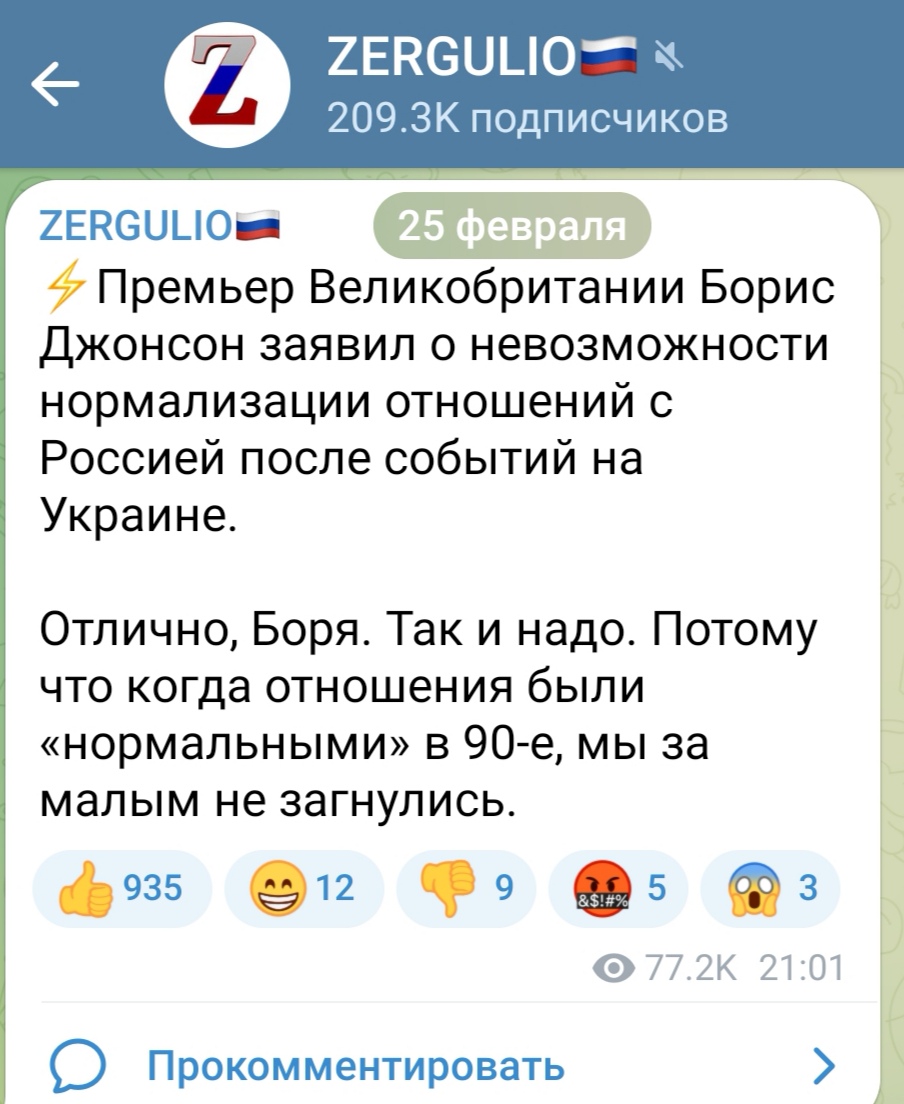Add a thumbs-down reaction with 9
This screenshot has width=904, height=1104.
coord(466,886)
